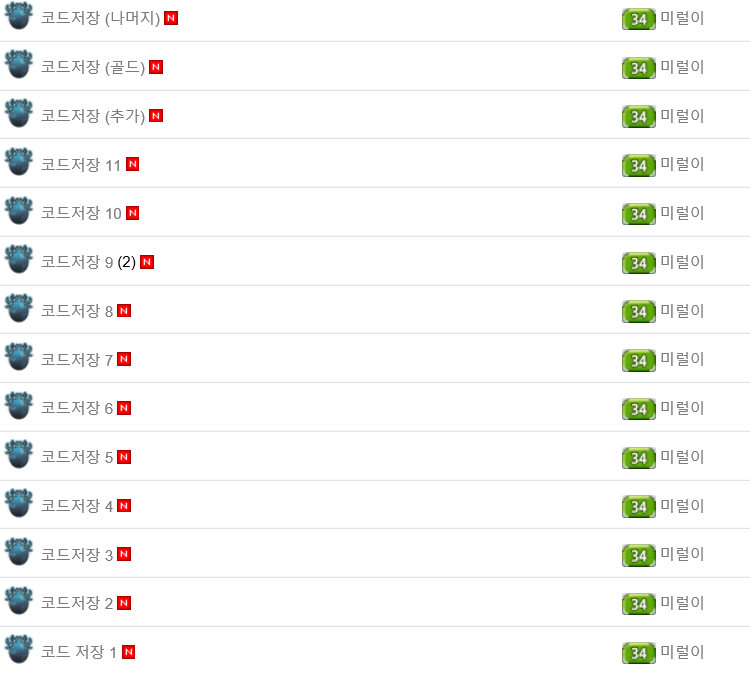Open the post 코드저장 8
The width and height of the screenshot is (750, 674).
(76, 311)
